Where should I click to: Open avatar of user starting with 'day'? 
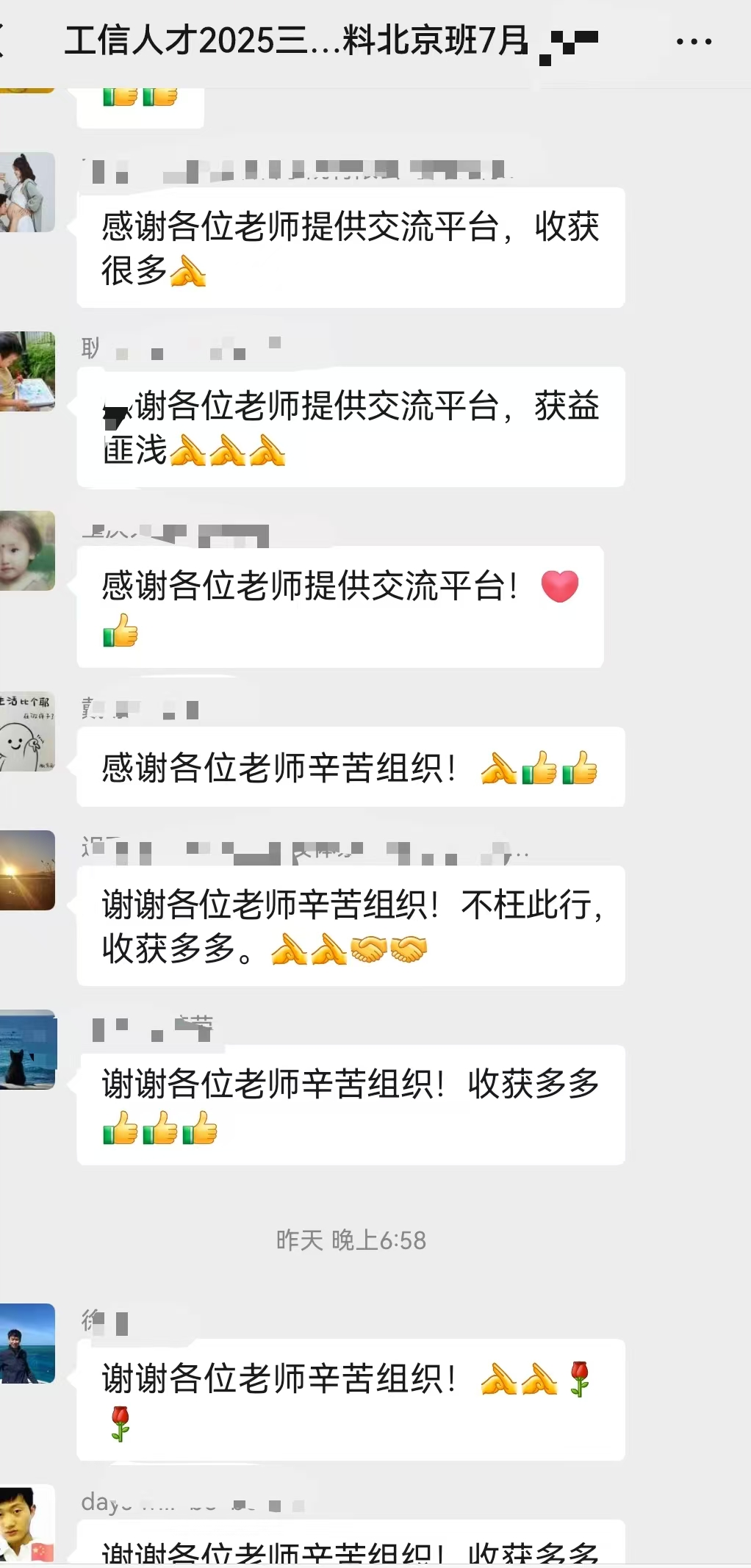tap(26, 1522)
